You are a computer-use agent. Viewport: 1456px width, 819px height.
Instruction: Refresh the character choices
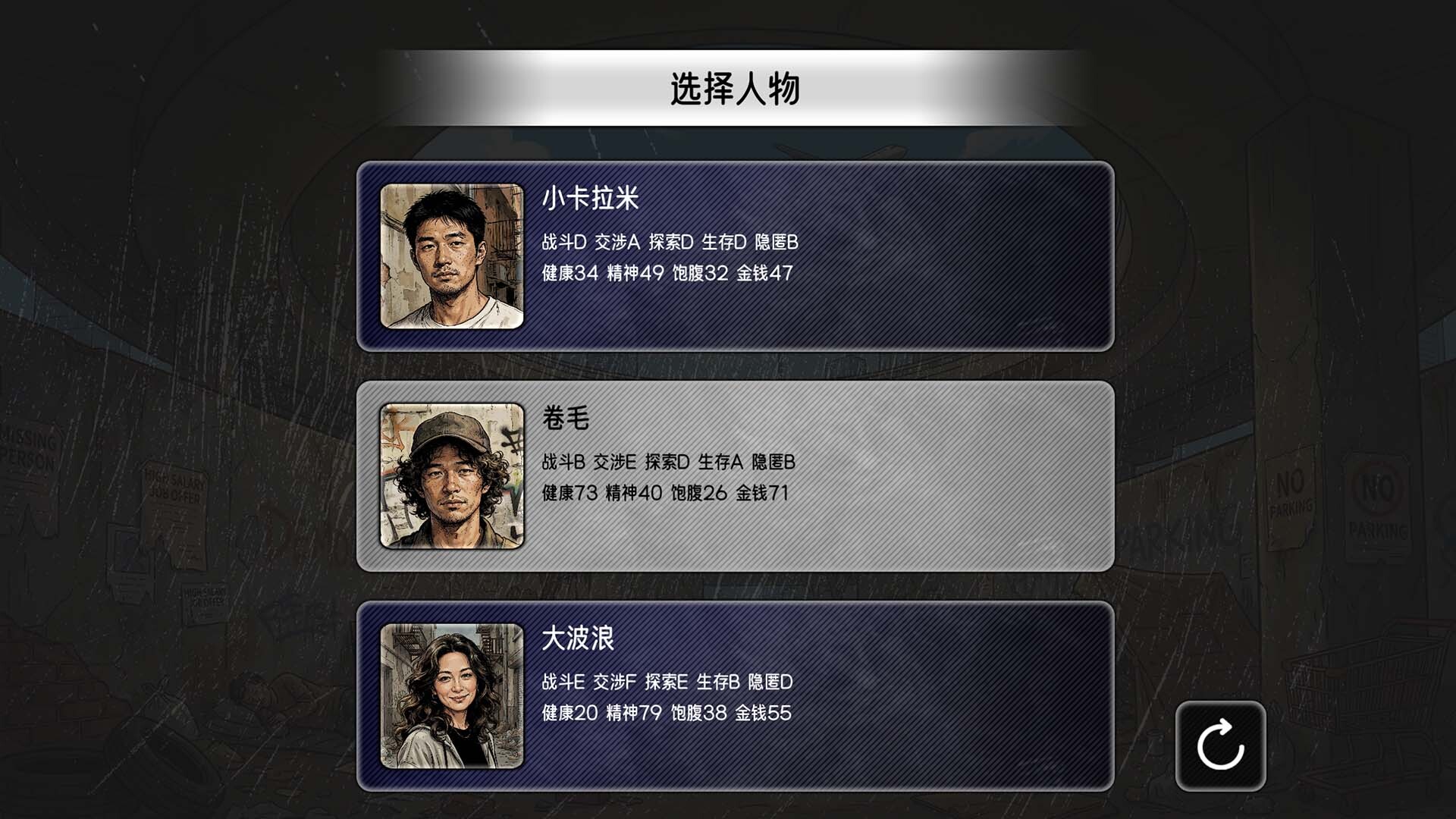[x=1220, y=745]
